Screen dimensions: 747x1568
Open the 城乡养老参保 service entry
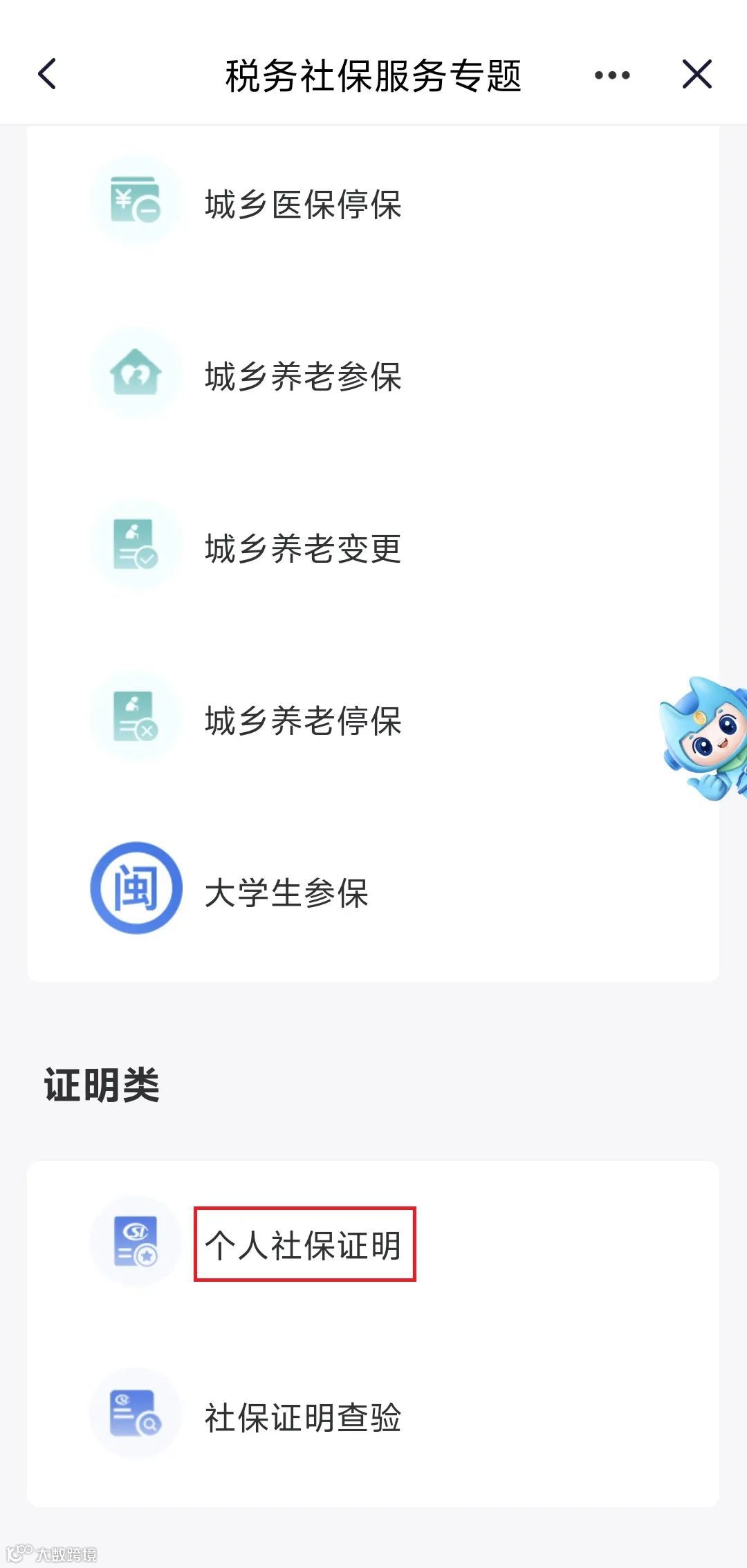click(304, 377)
